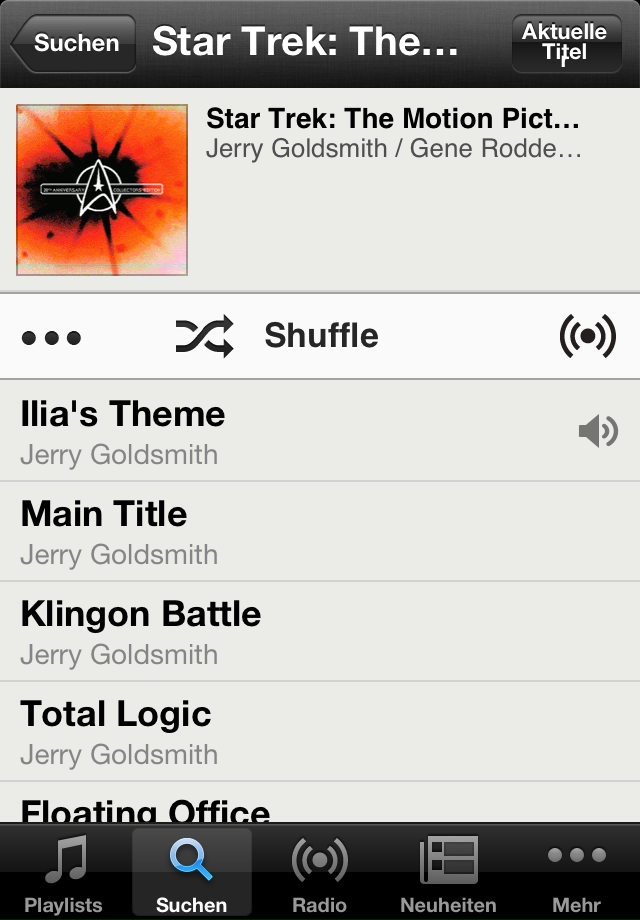The height and width of the screenshot is (920, 640).
Task: Start radio from this album
Action: coord(587,337)
